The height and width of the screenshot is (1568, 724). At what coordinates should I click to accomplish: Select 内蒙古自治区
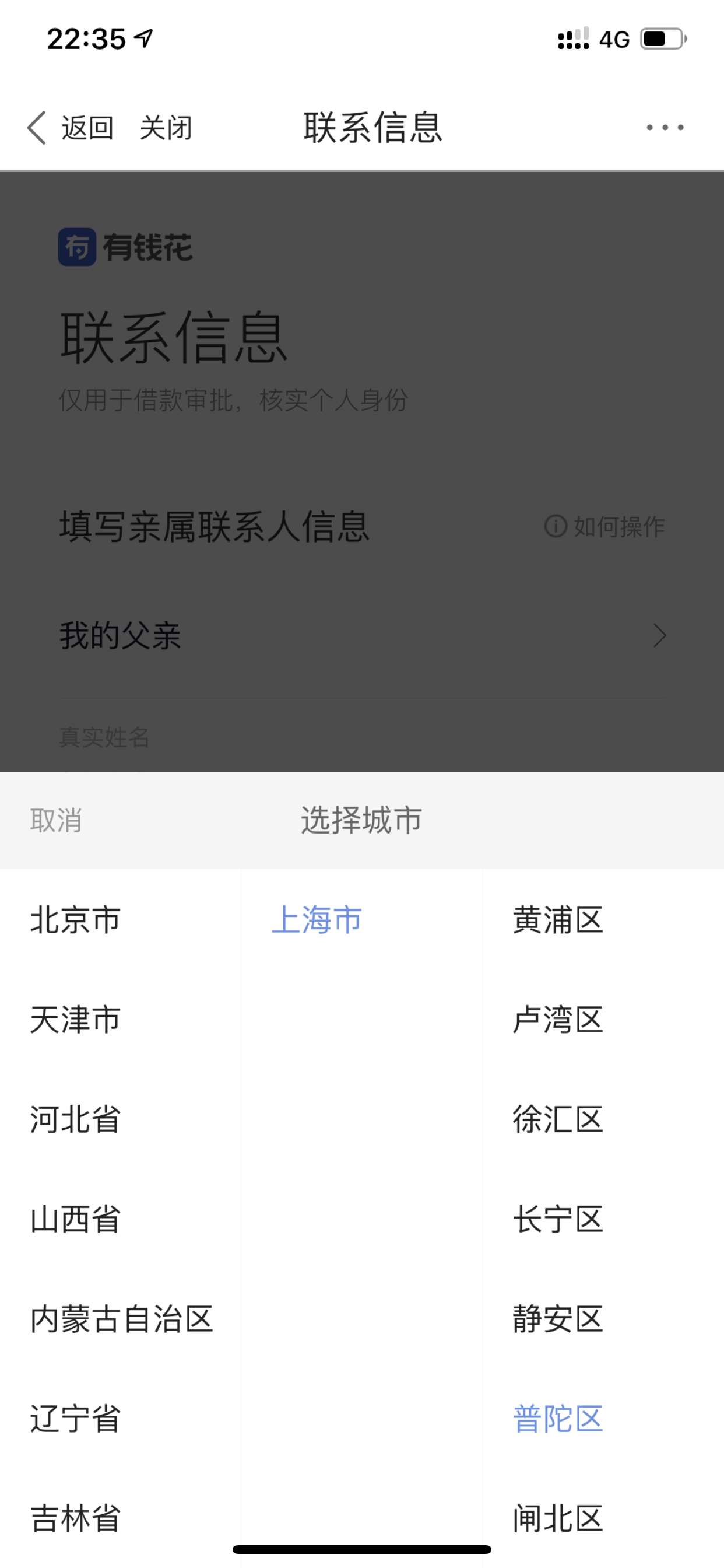(x=122, y=1319)
